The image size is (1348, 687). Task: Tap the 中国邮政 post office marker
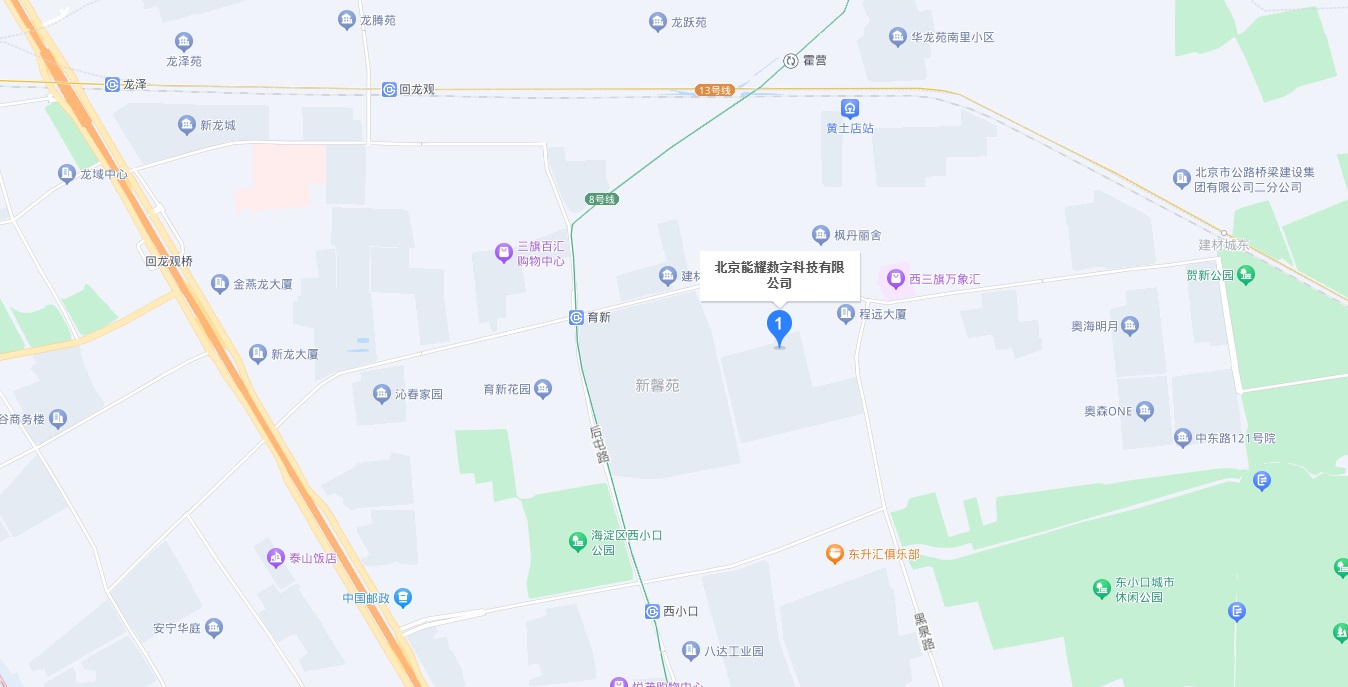coord(403,598)
